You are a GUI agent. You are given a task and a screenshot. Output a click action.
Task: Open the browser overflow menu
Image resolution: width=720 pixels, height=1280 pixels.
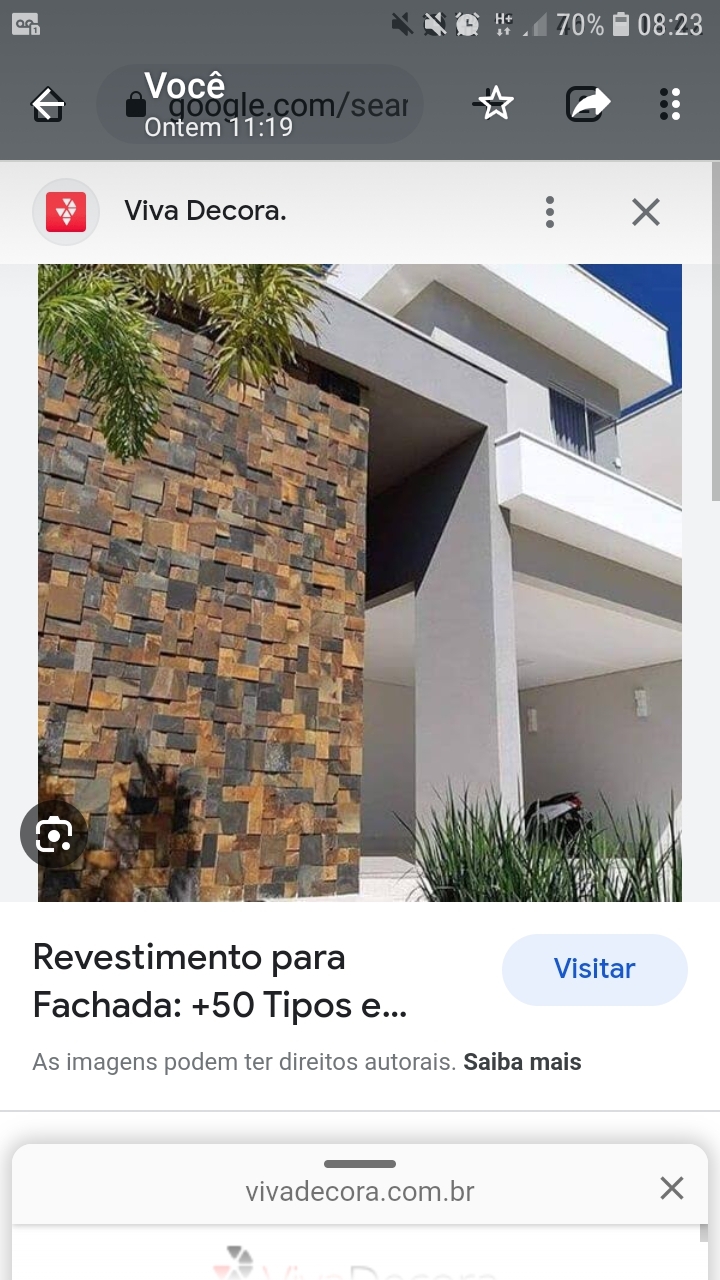670,104
